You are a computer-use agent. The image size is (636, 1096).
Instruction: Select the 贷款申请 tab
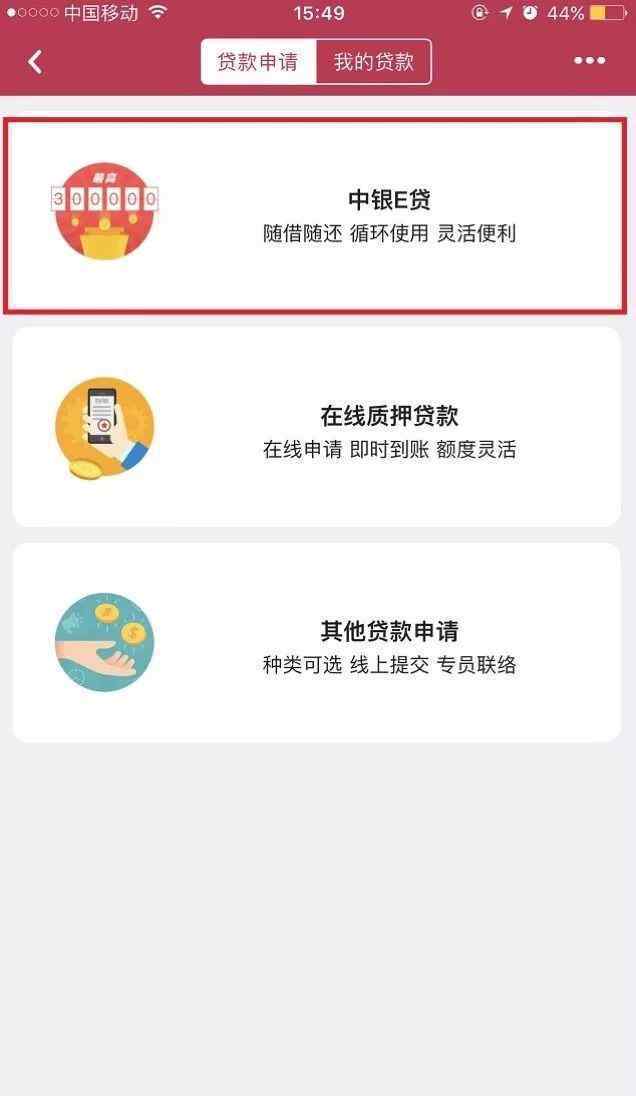click(x=259, y=62)
